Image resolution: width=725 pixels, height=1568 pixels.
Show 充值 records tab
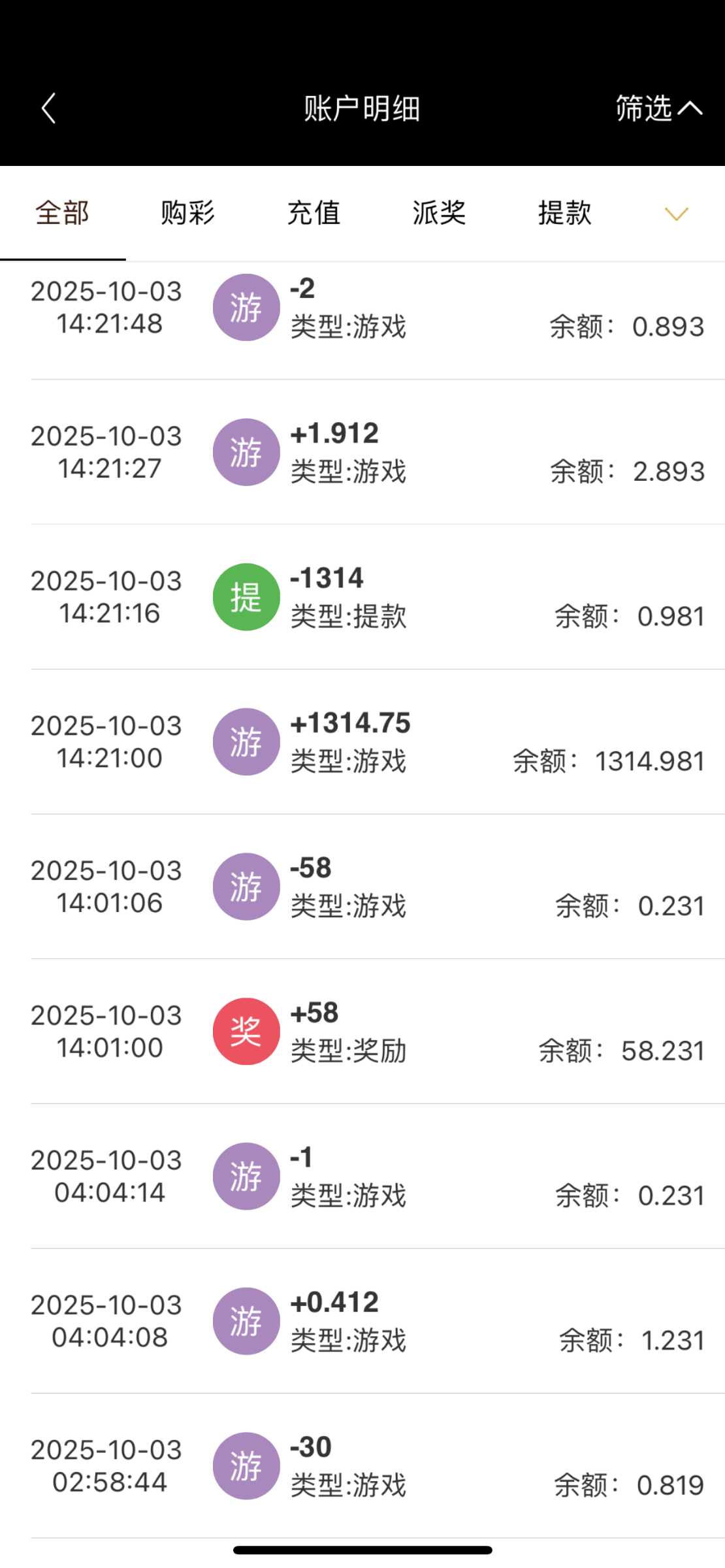(314, 214)
